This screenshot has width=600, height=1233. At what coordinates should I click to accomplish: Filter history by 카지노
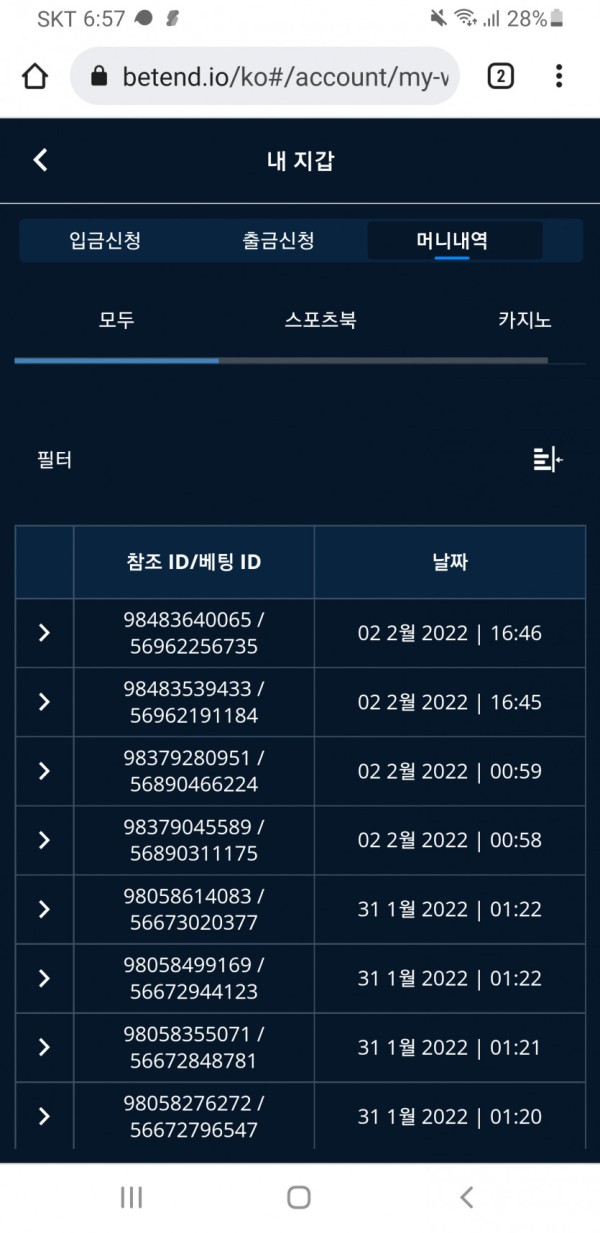[524, 321]
